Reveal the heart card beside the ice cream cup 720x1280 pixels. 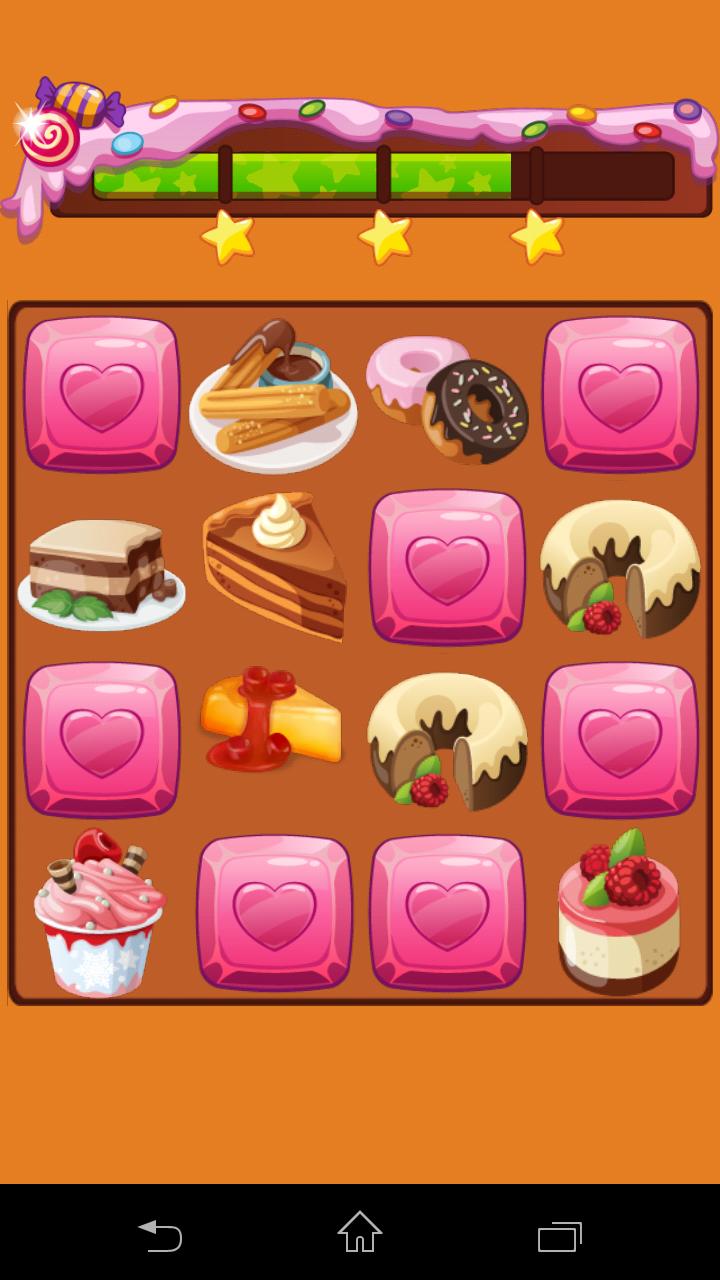coord(274,912)
